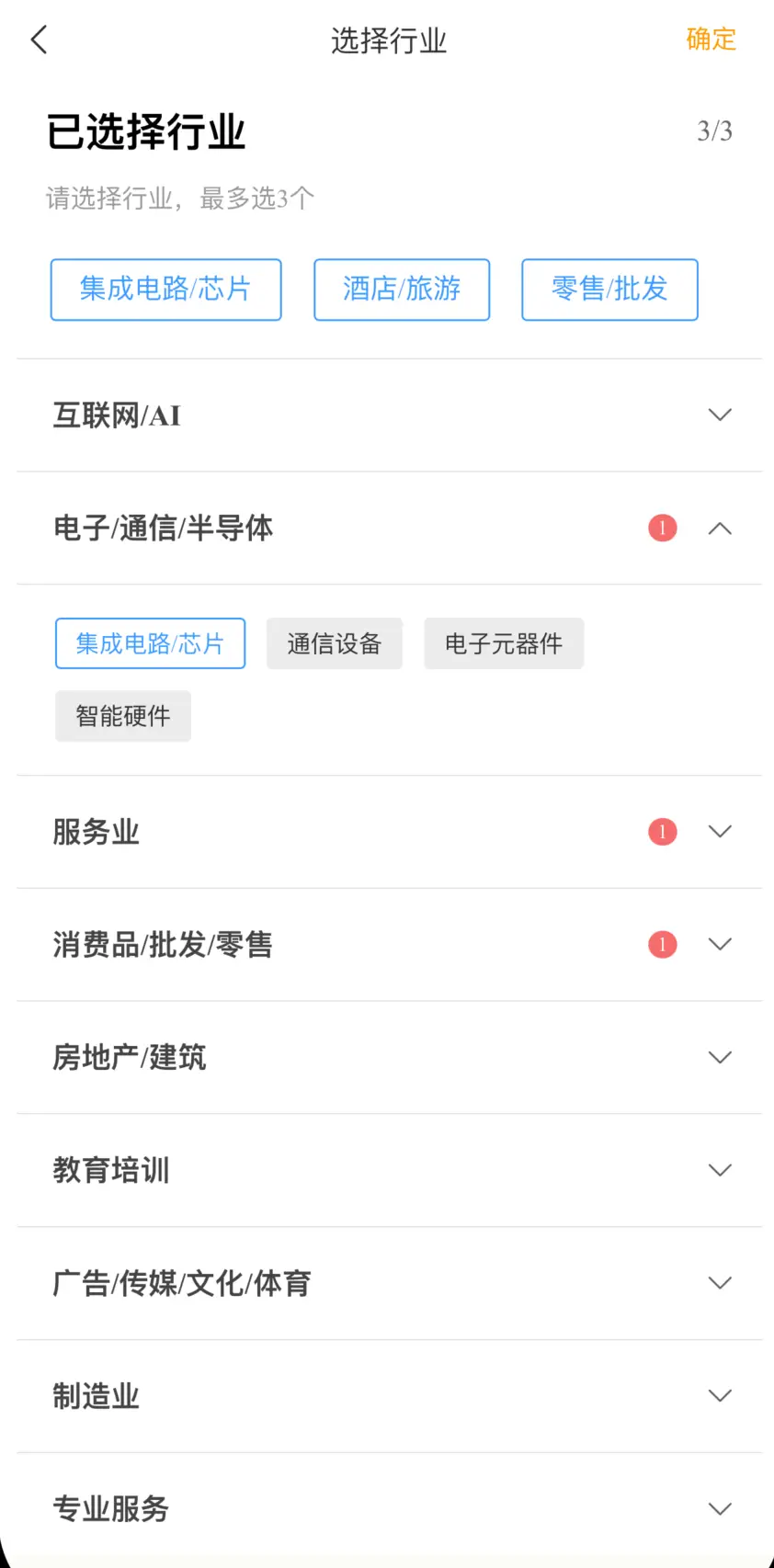Choose the 电子元器件 chip
Screen dimensions: 774x1568
pyautogui.click(x=504, y=643)
